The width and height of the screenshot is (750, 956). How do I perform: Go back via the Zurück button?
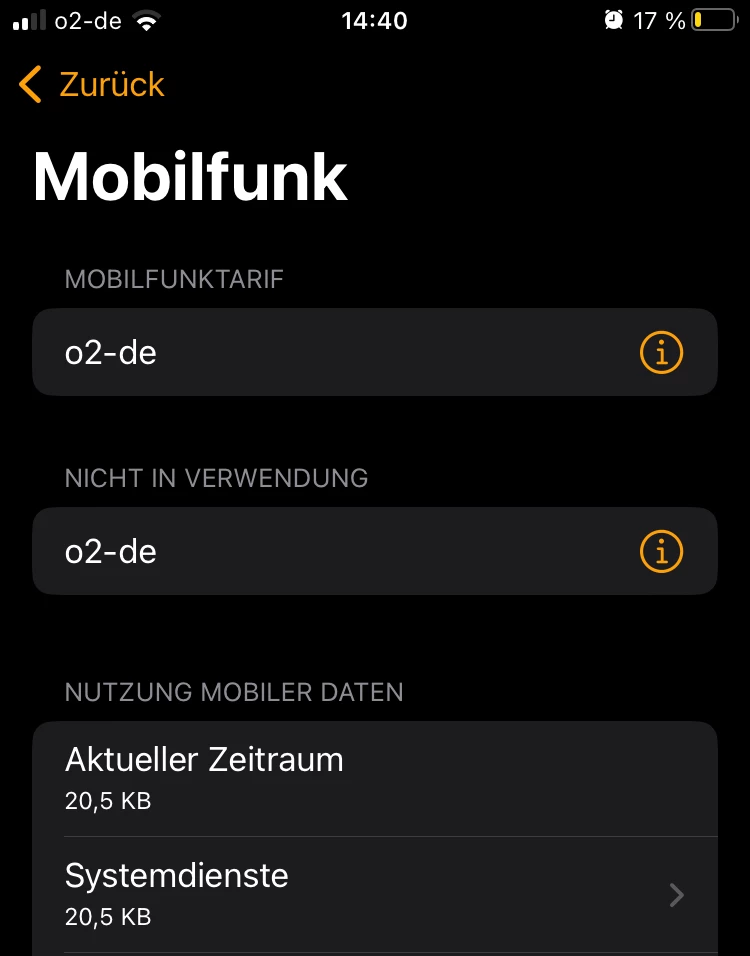92,85
